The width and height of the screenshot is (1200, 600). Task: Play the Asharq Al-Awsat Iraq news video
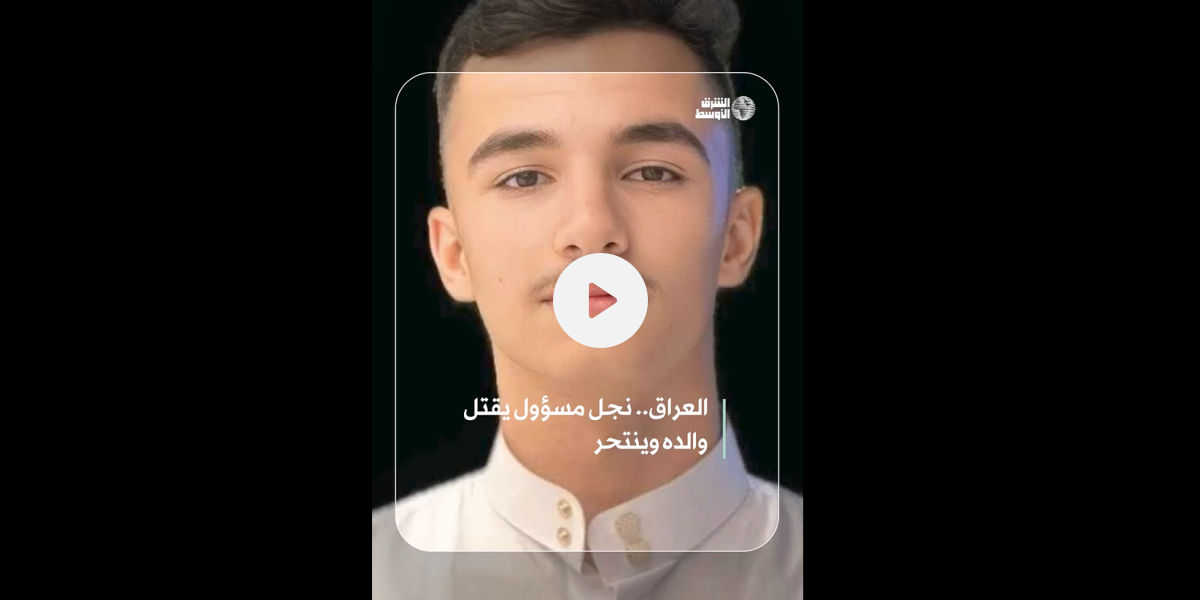(x=600, y=300)
